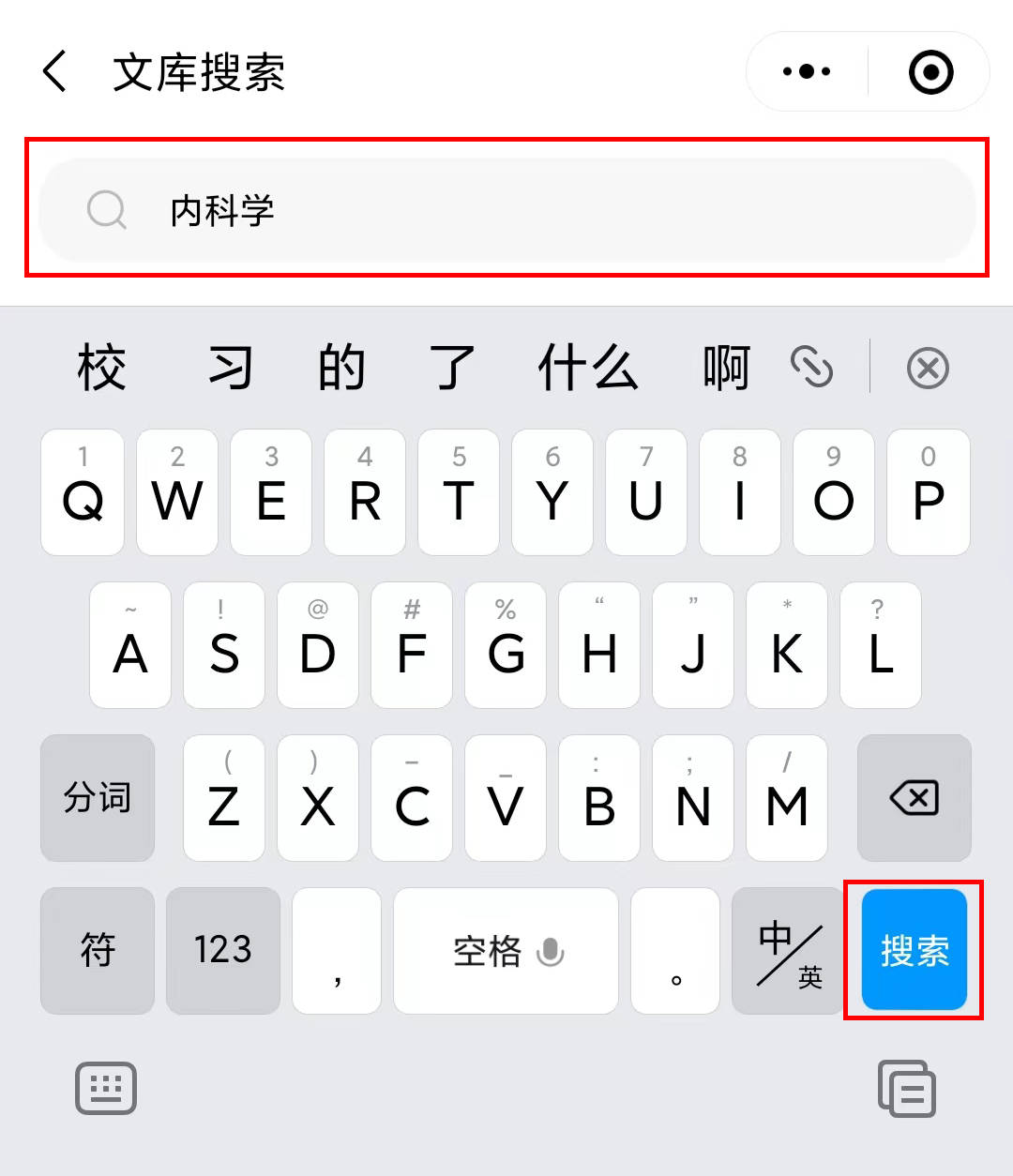Tap the 空格 space key
This screenshot has height=1176, width=1013.
[506, 951]
